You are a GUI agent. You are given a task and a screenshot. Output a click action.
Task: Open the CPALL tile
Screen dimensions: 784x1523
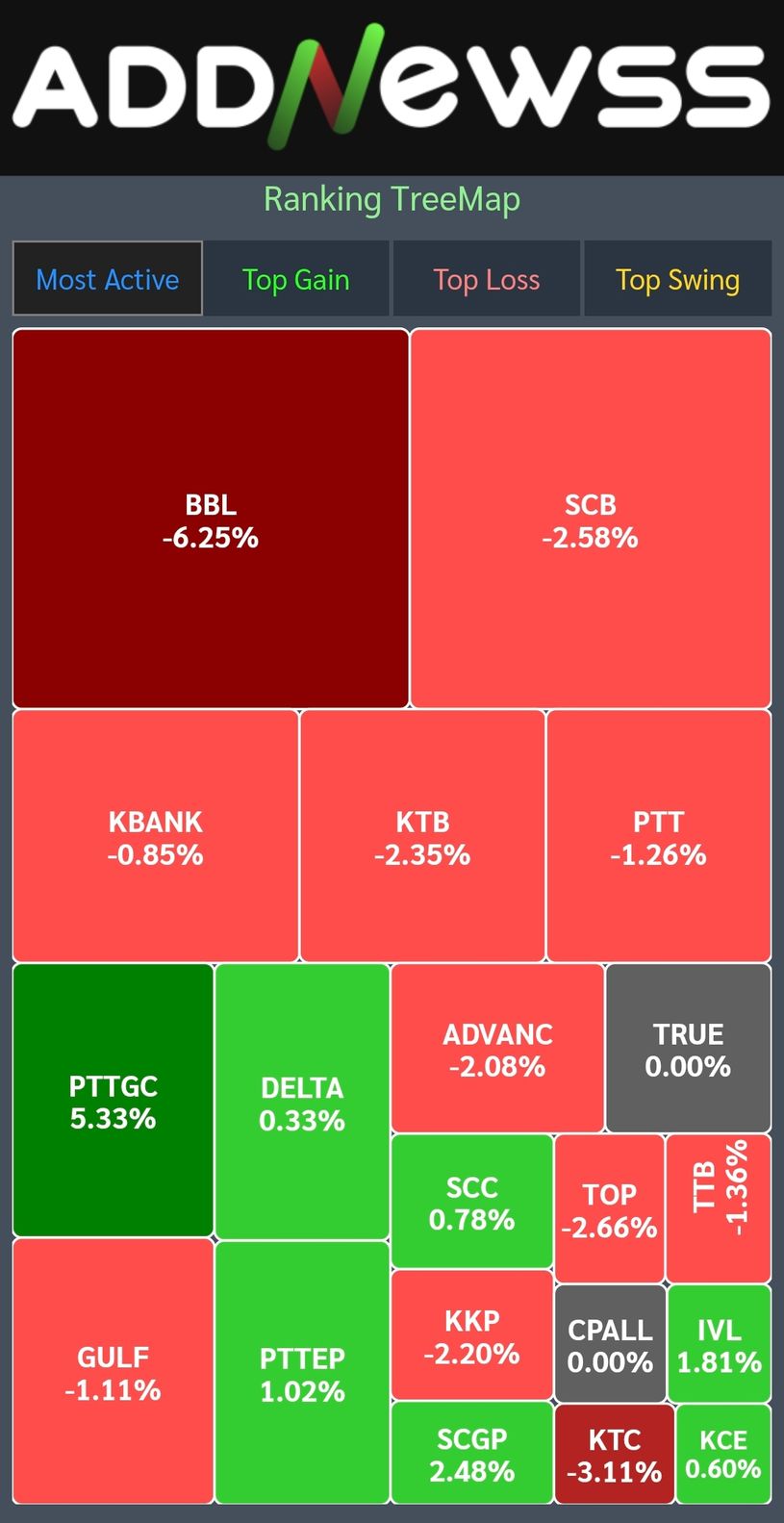click(x=610, y=1344)
